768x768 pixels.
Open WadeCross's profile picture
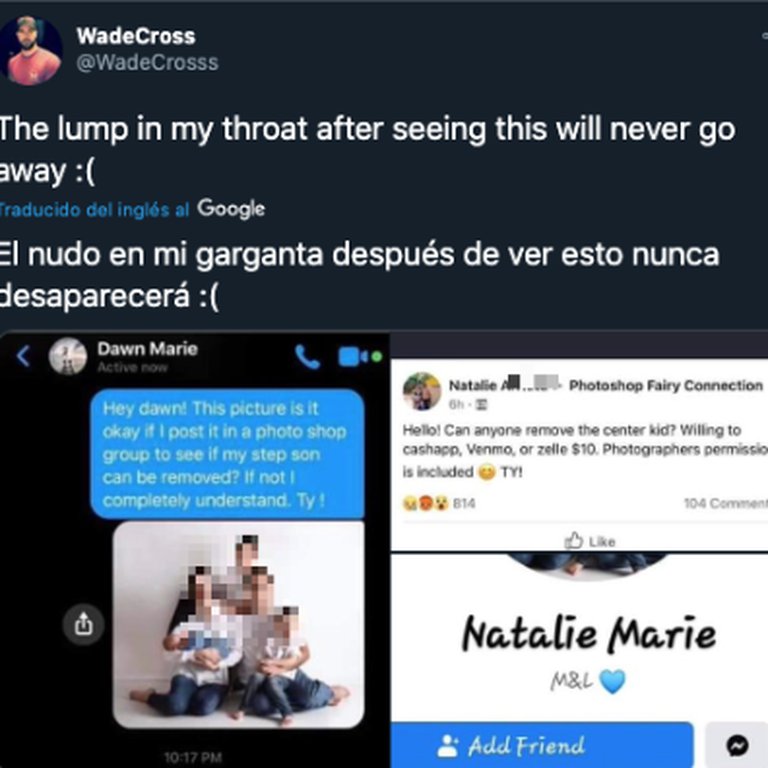(x=30, y=49)
